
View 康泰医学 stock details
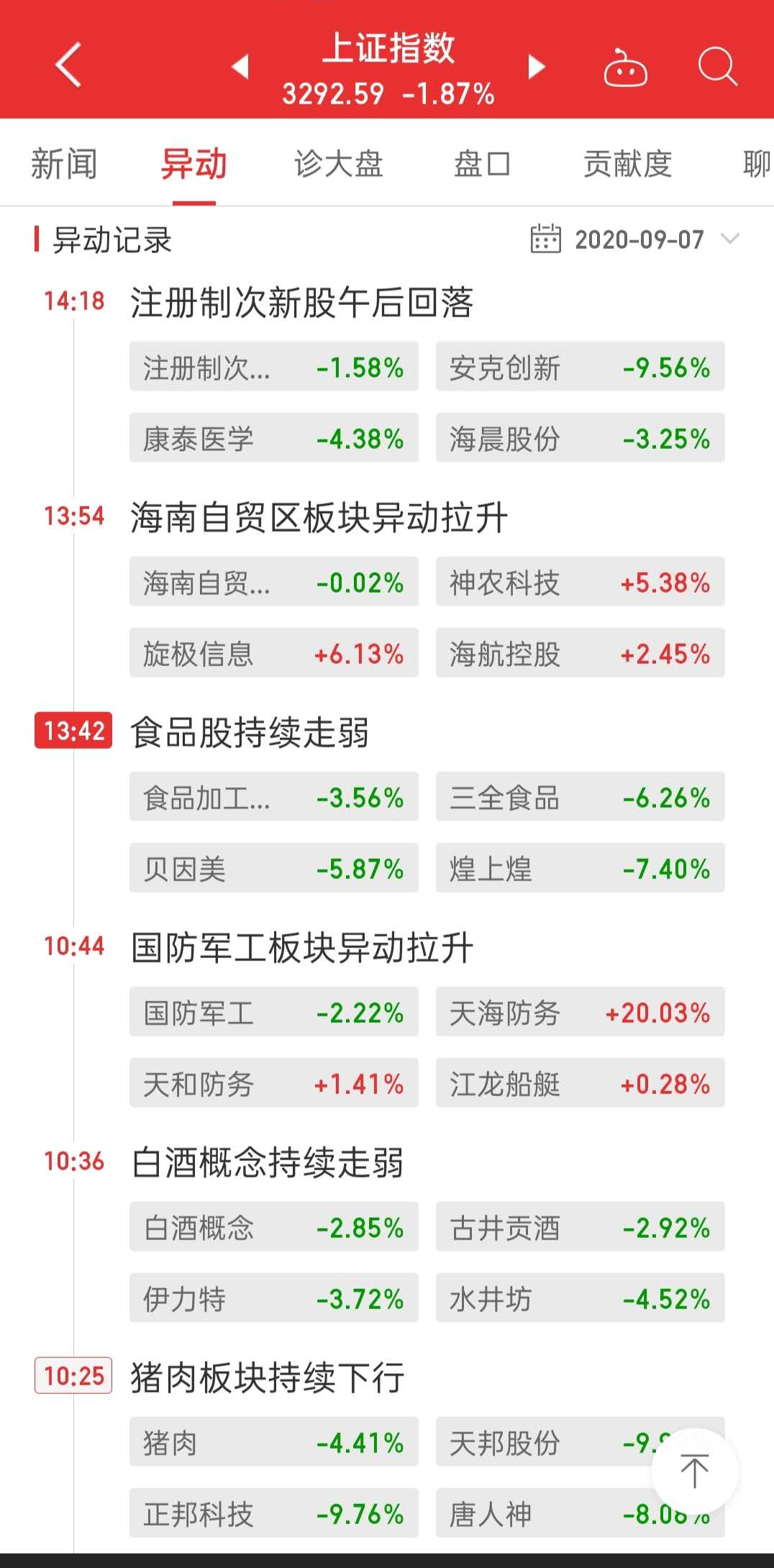[x=273, y=438]
